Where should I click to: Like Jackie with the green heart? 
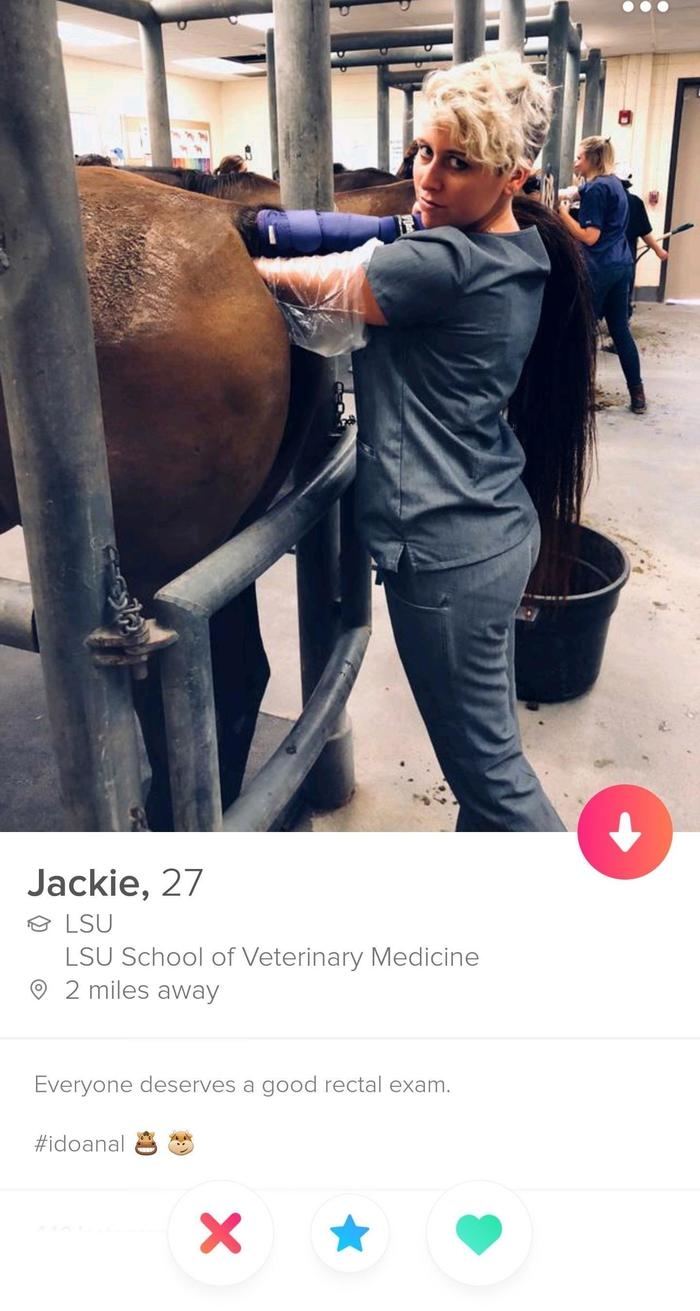tap(479, 1234)
